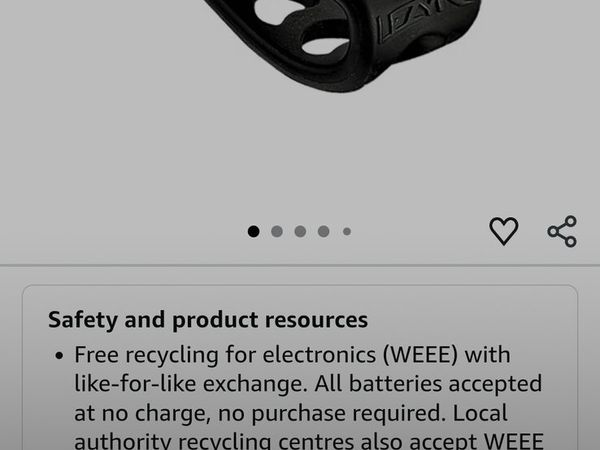Add product to wish list with heart icon

pos(504,231)
